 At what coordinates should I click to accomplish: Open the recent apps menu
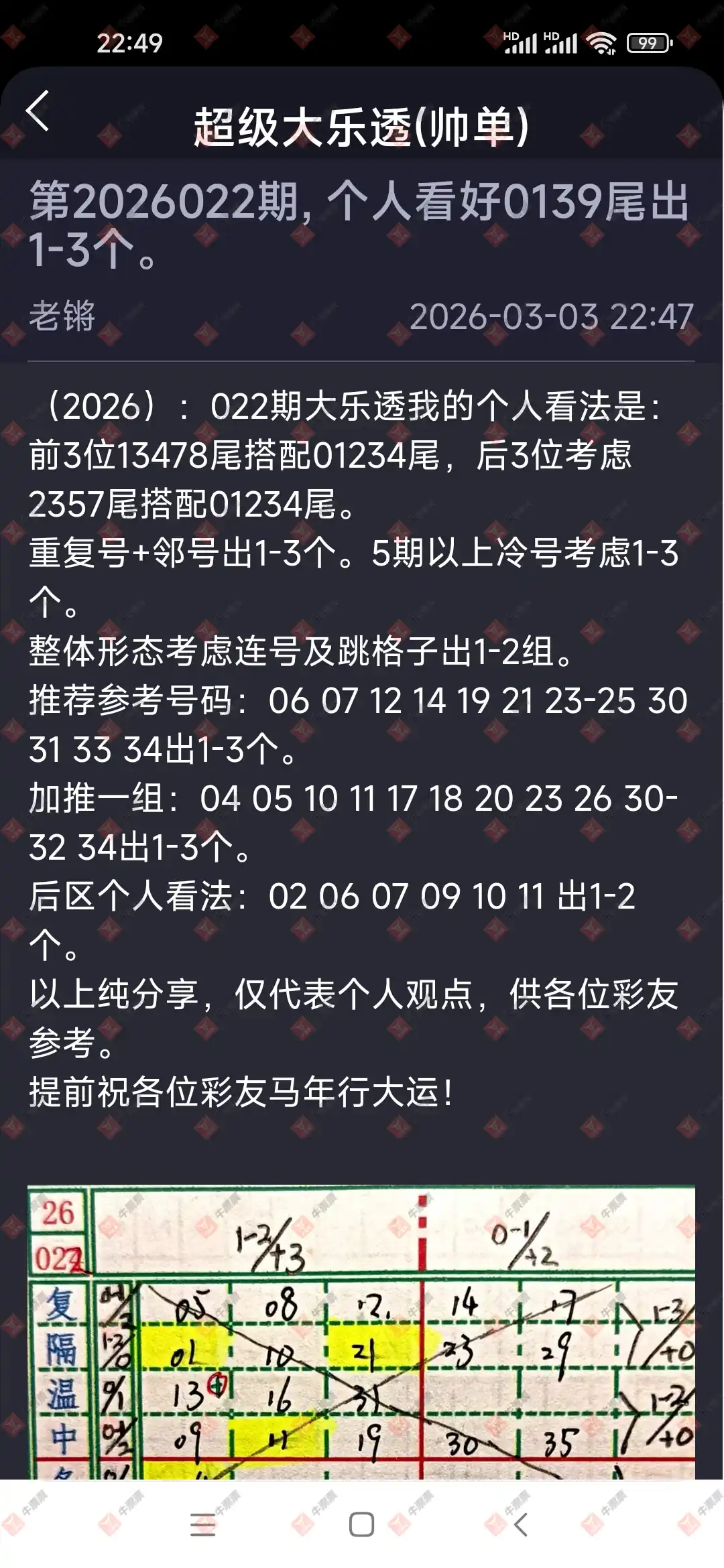[202, 1525]
